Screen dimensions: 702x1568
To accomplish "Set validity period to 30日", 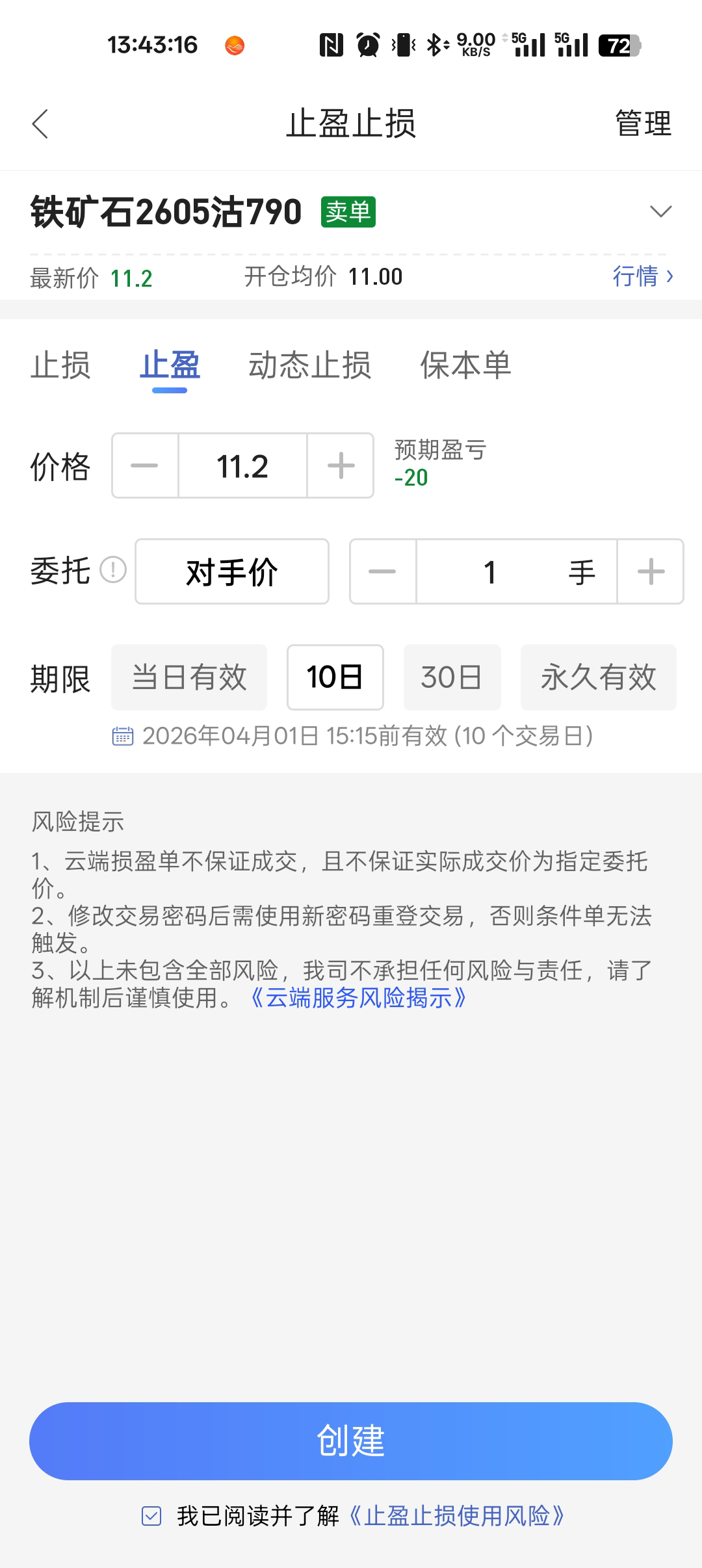I will point(452,677).
